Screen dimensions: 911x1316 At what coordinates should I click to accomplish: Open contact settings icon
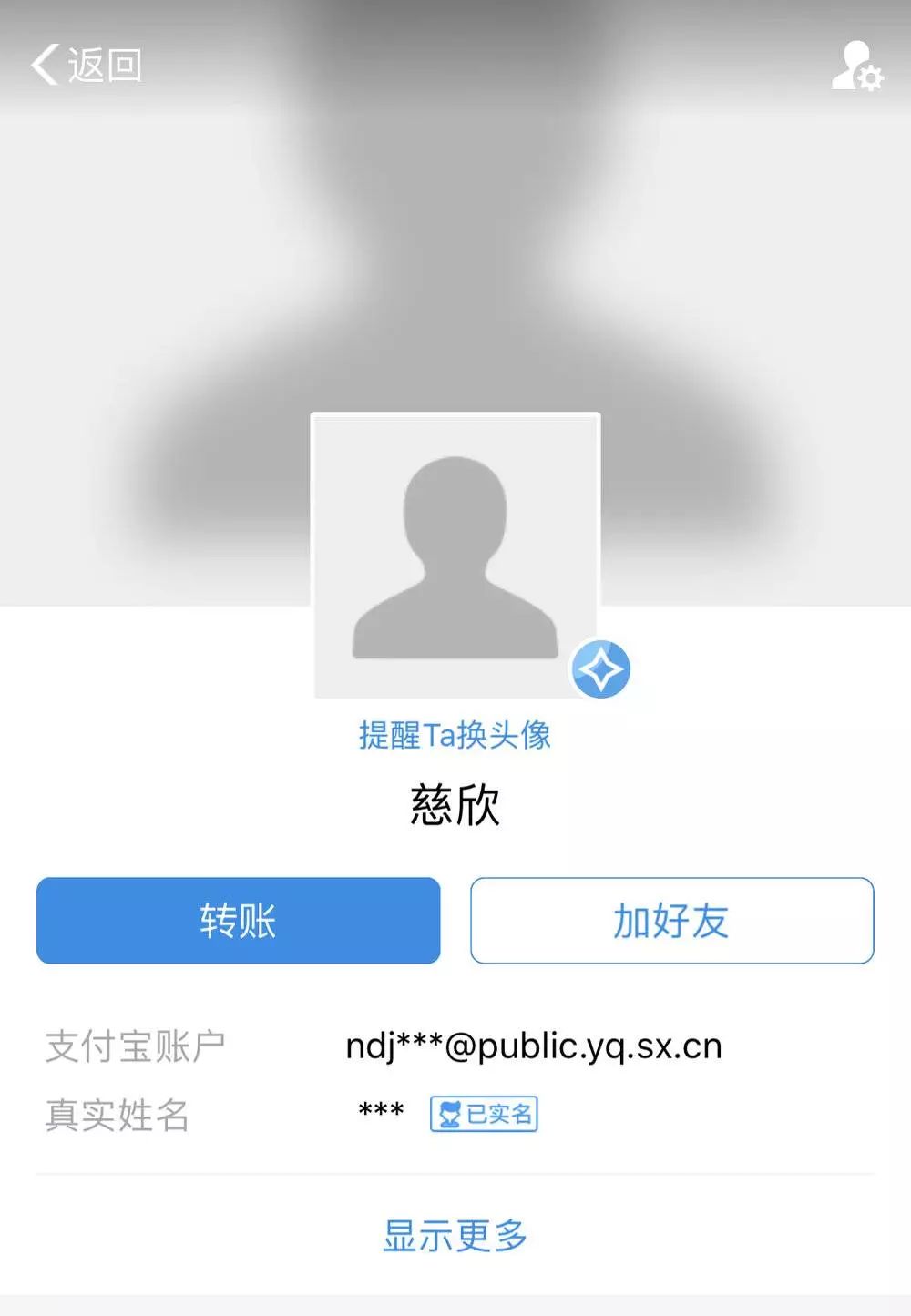[855, 66]
